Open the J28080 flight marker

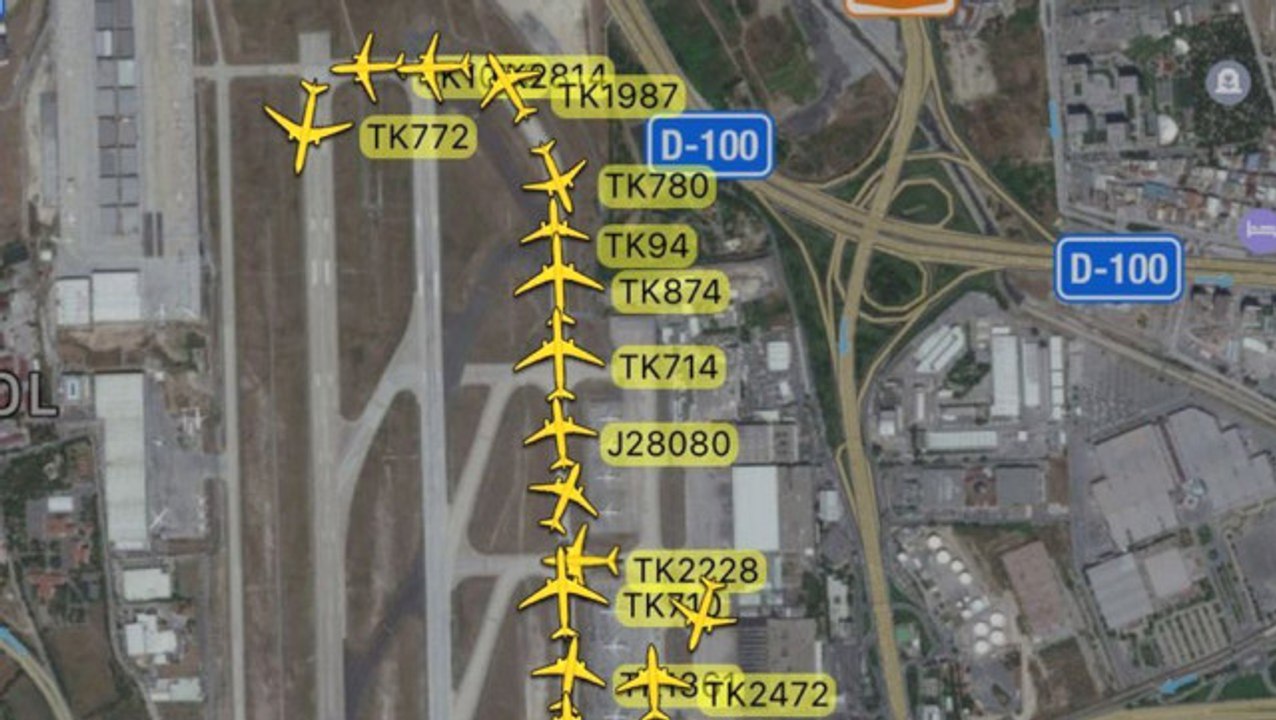click(559, 432)
